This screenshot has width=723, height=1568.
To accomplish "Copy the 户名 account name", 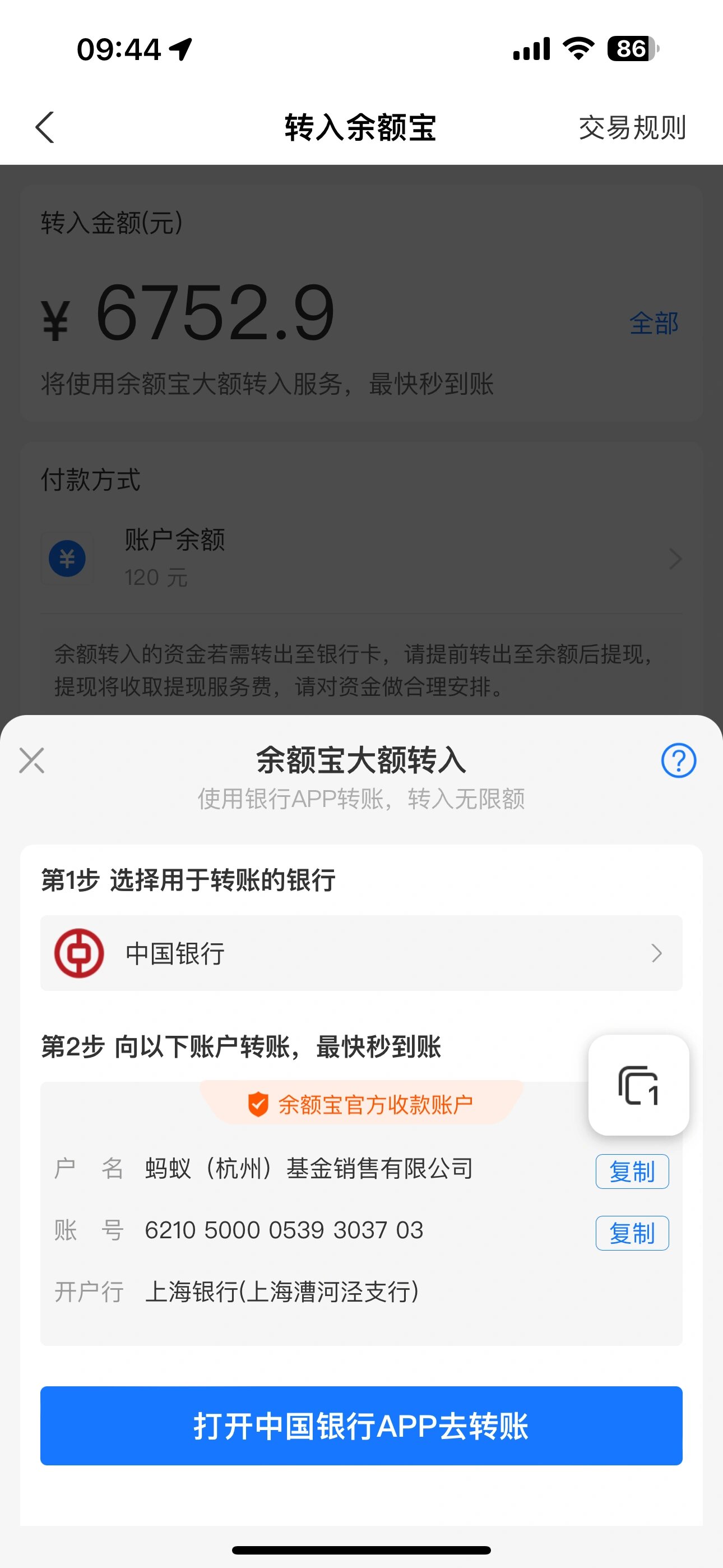I will pos(632,1171).
